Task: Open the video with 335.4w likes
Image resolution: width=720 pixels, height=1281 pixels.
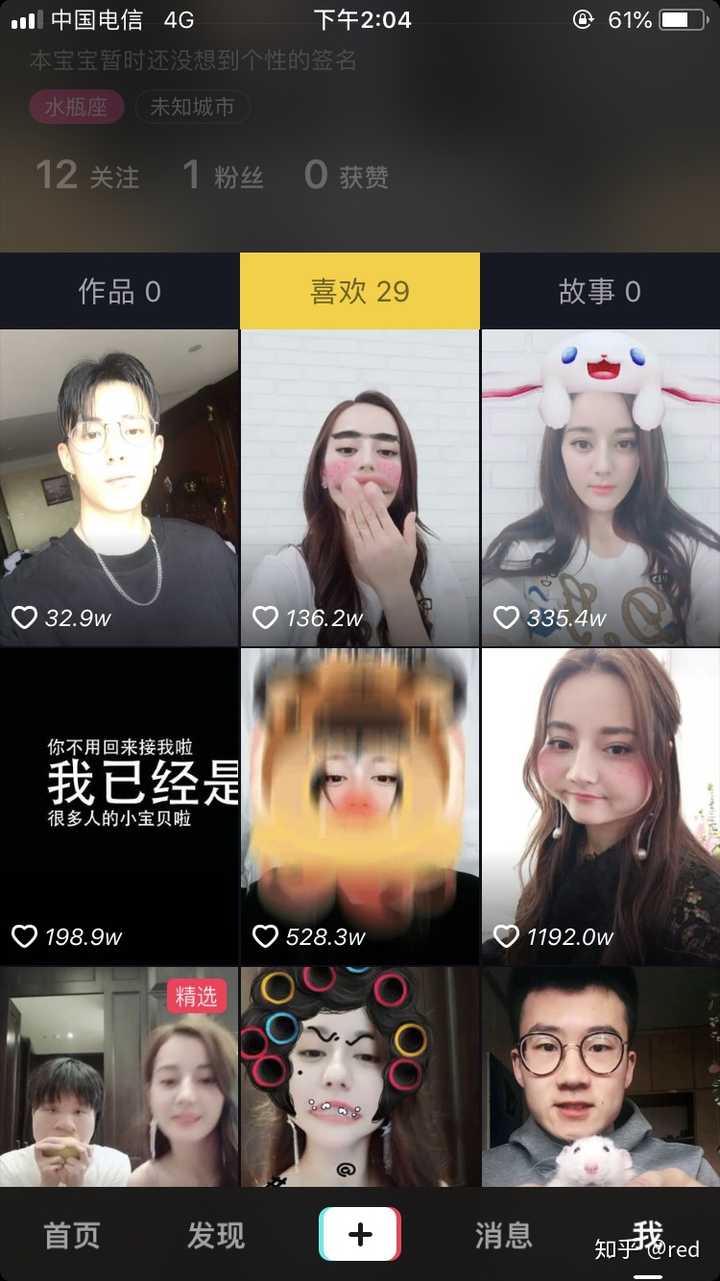Action: pyautogui.click(x=600, y=487)
